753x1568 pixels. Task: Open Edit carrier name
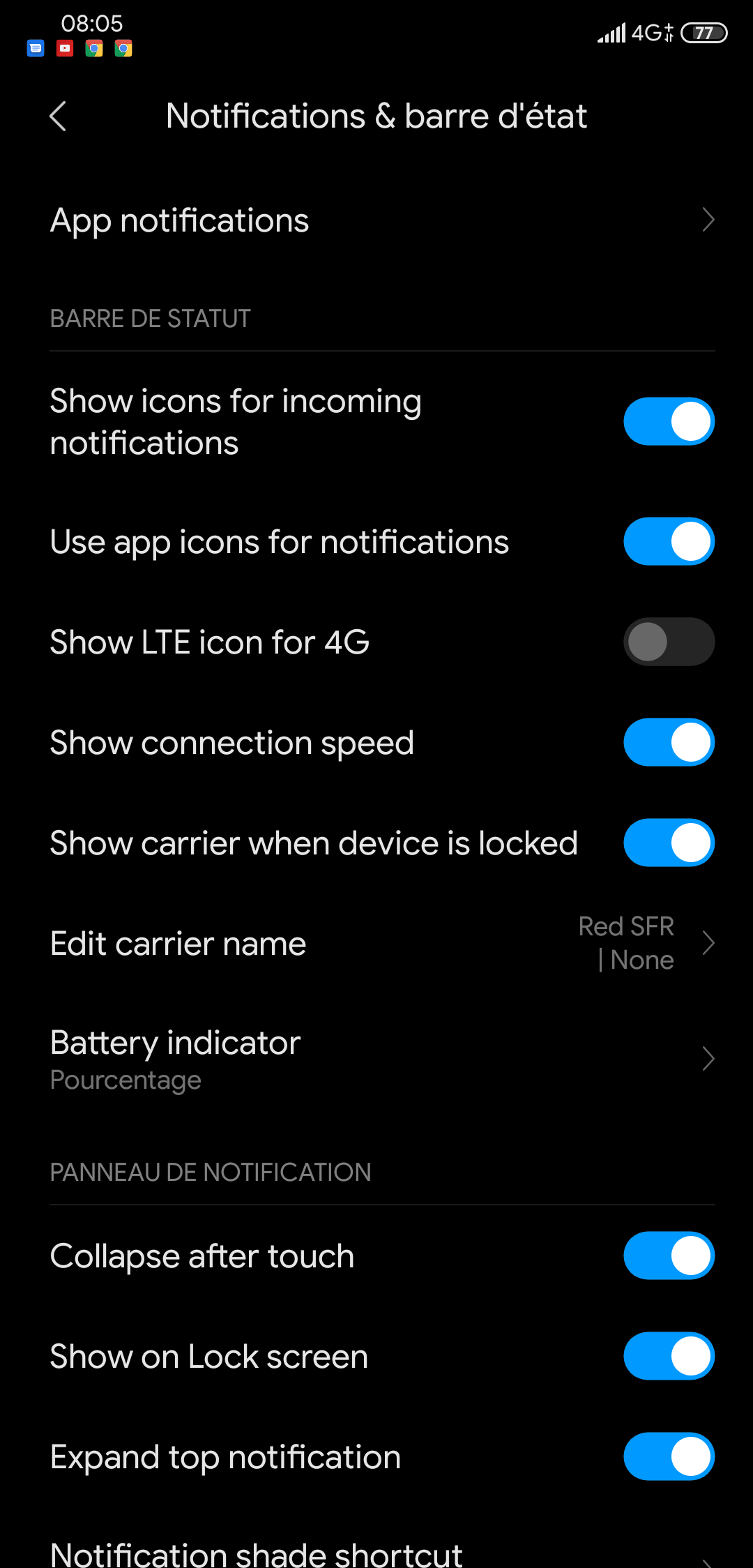[376, 943]
